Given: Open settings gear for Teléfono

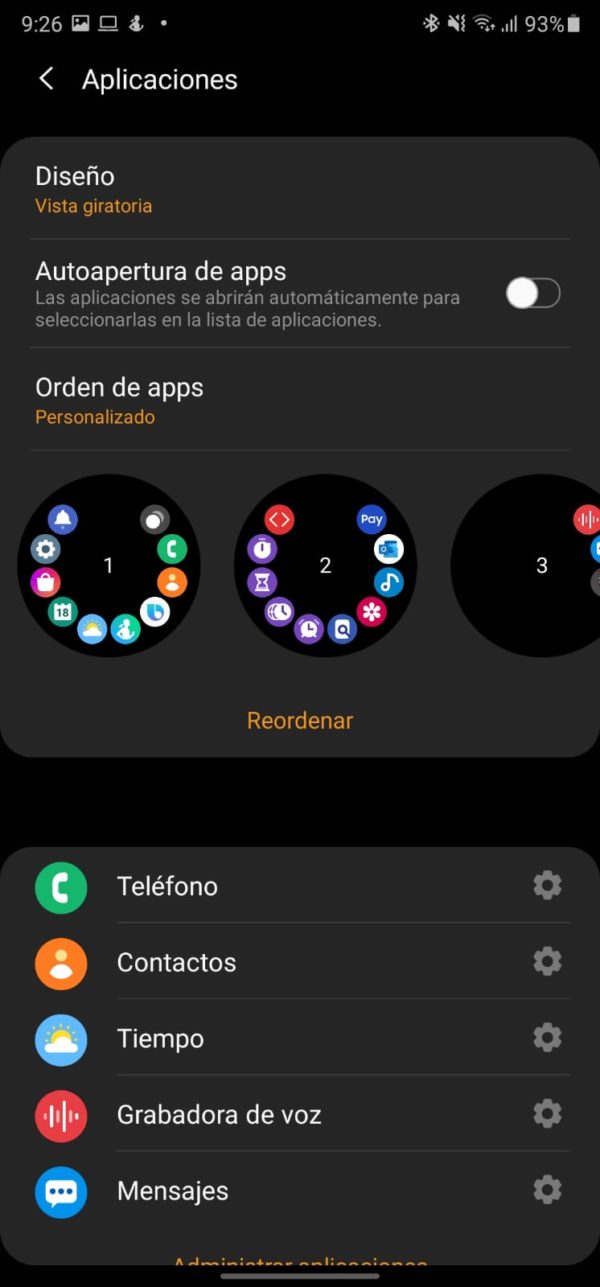Looking at the screenshot, I should coord(547,885).
